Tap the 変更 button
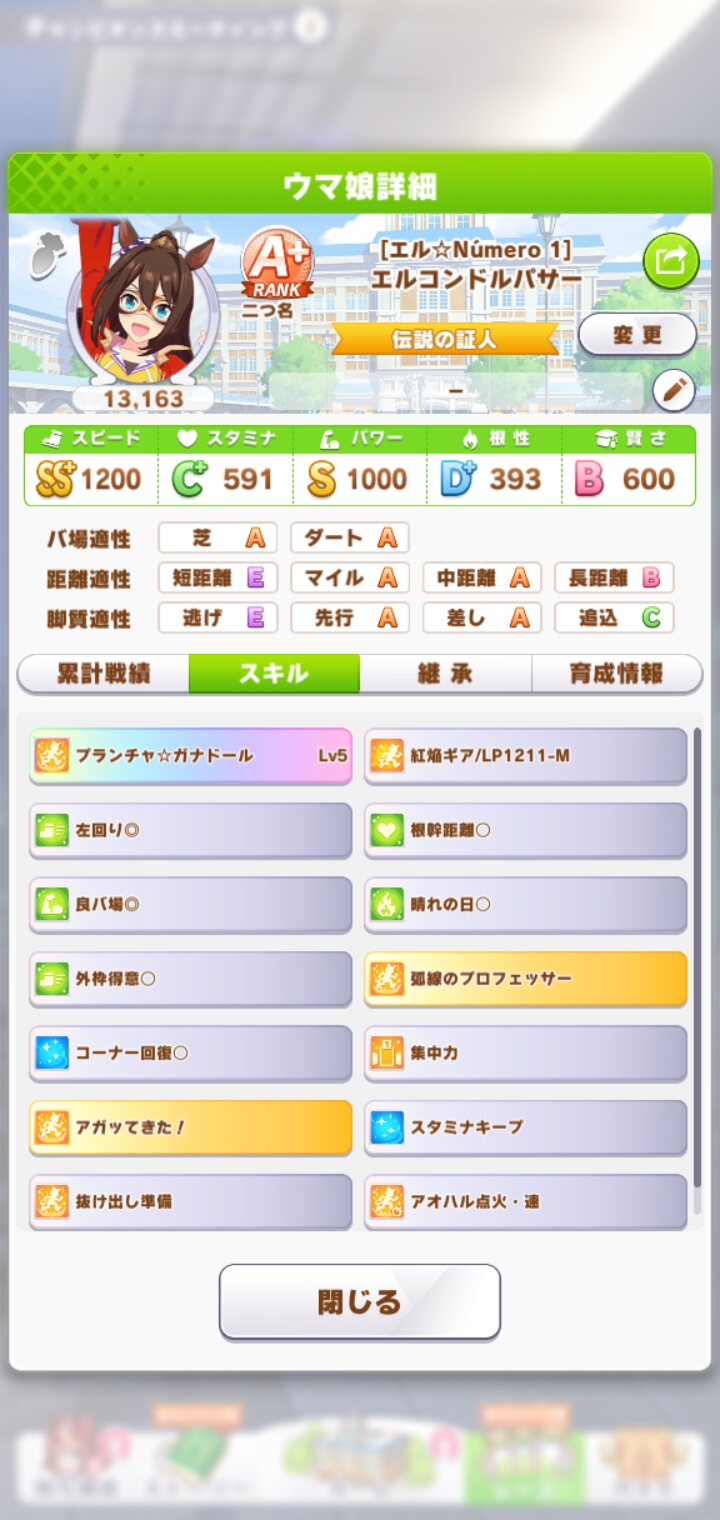Viewport: 720px width, 1520px height. (637, 335)
